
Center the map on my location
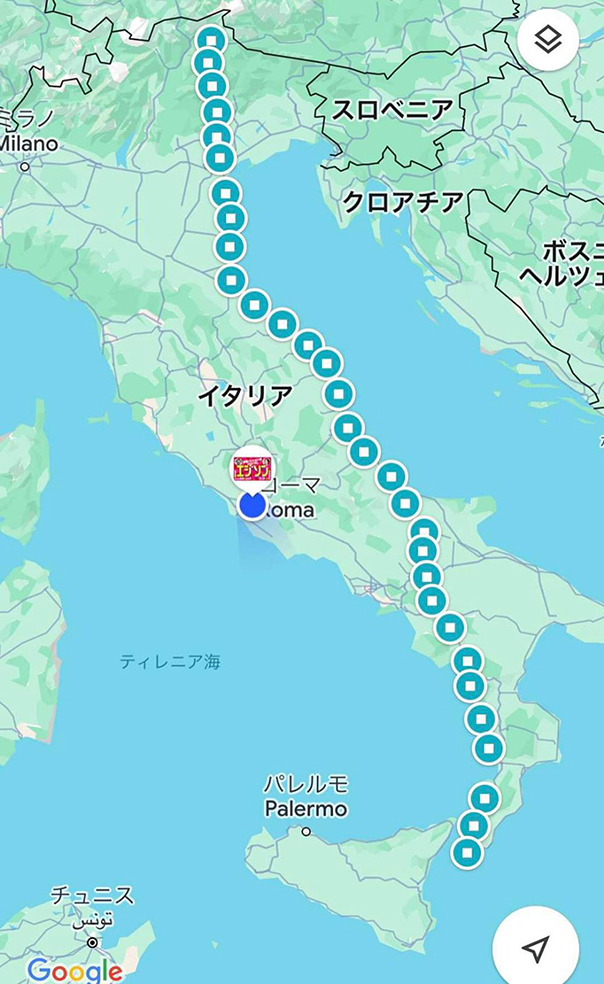[536, 948]
